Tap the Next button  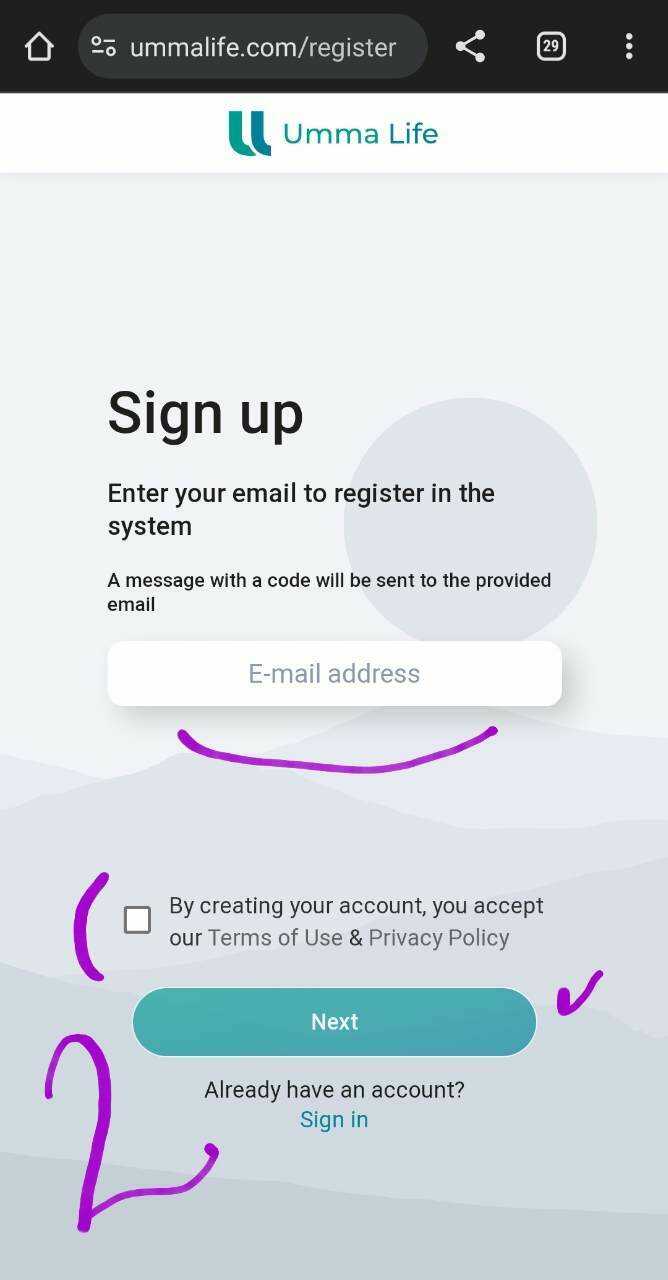(x=334, y=1022)
